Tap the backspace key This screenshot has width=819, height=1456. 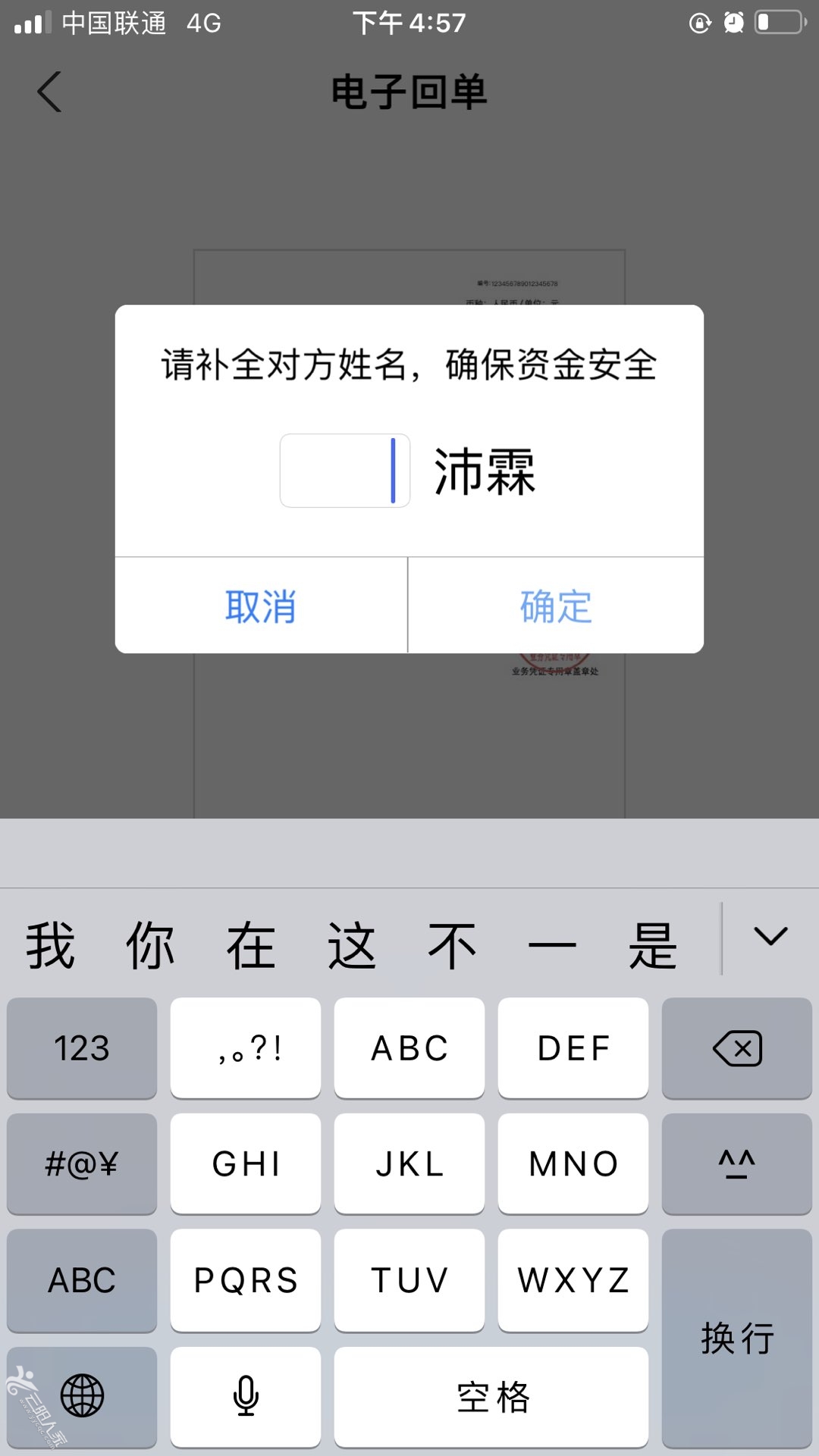point(736,1048)
